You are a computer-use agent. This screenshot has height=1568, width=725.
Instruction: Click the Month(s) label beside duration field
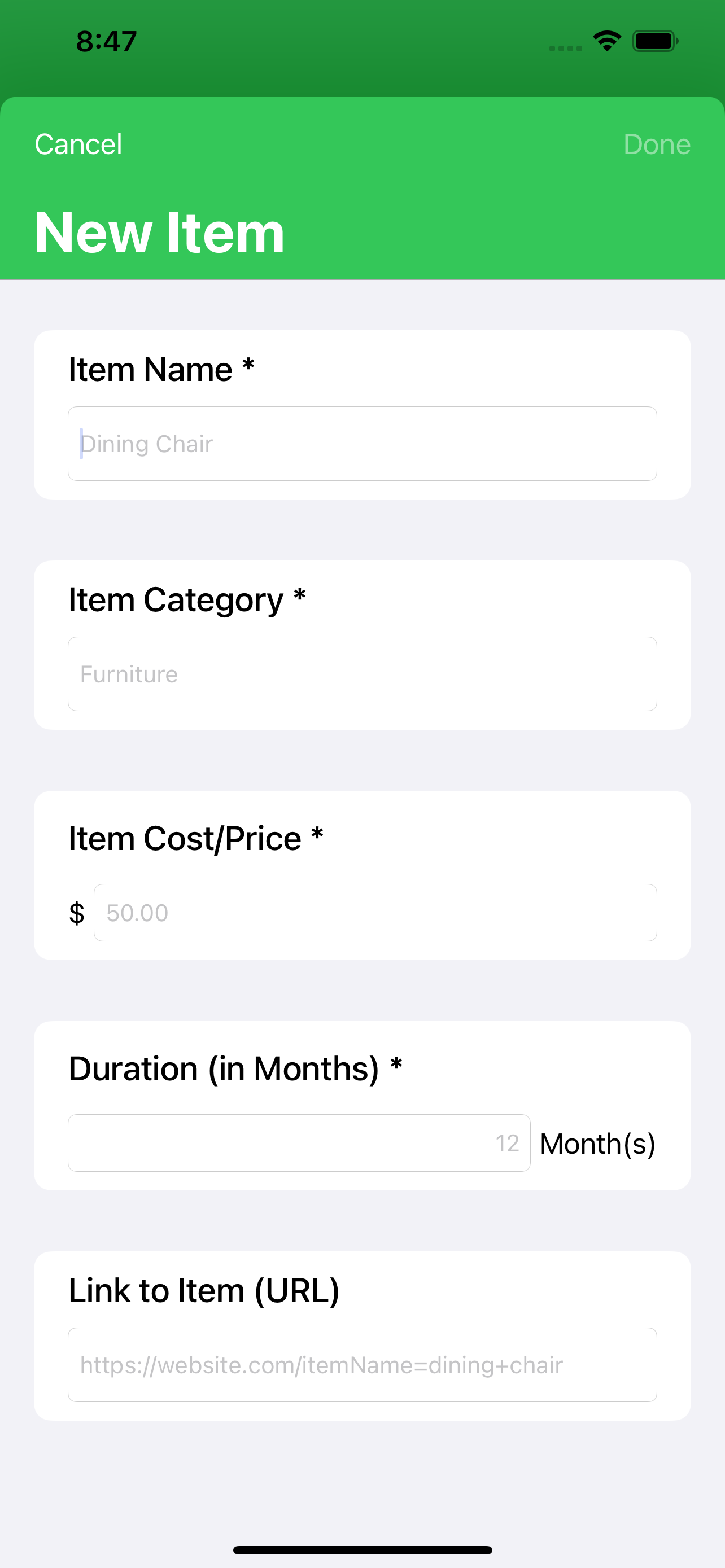598,1142
